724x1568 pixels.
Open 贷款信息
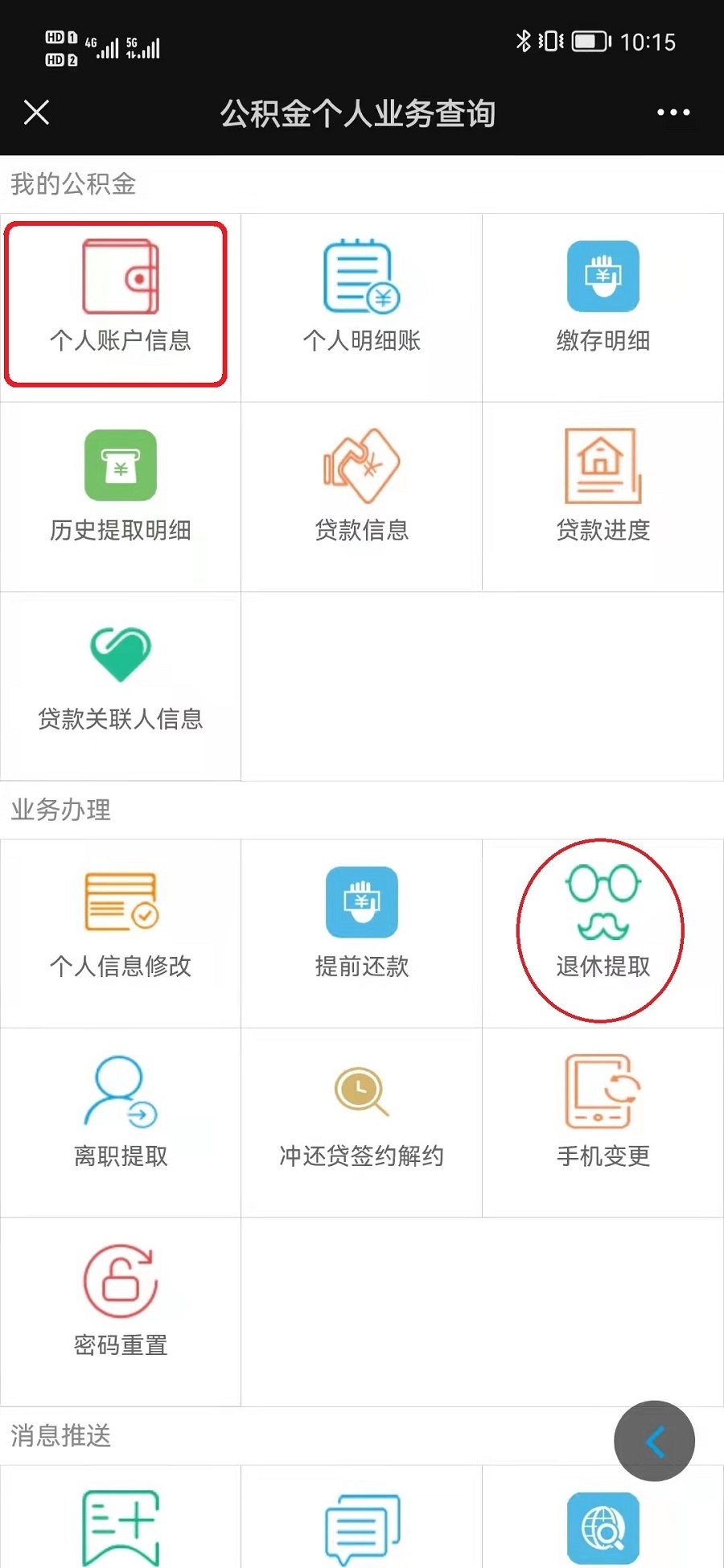coord(361,495)
